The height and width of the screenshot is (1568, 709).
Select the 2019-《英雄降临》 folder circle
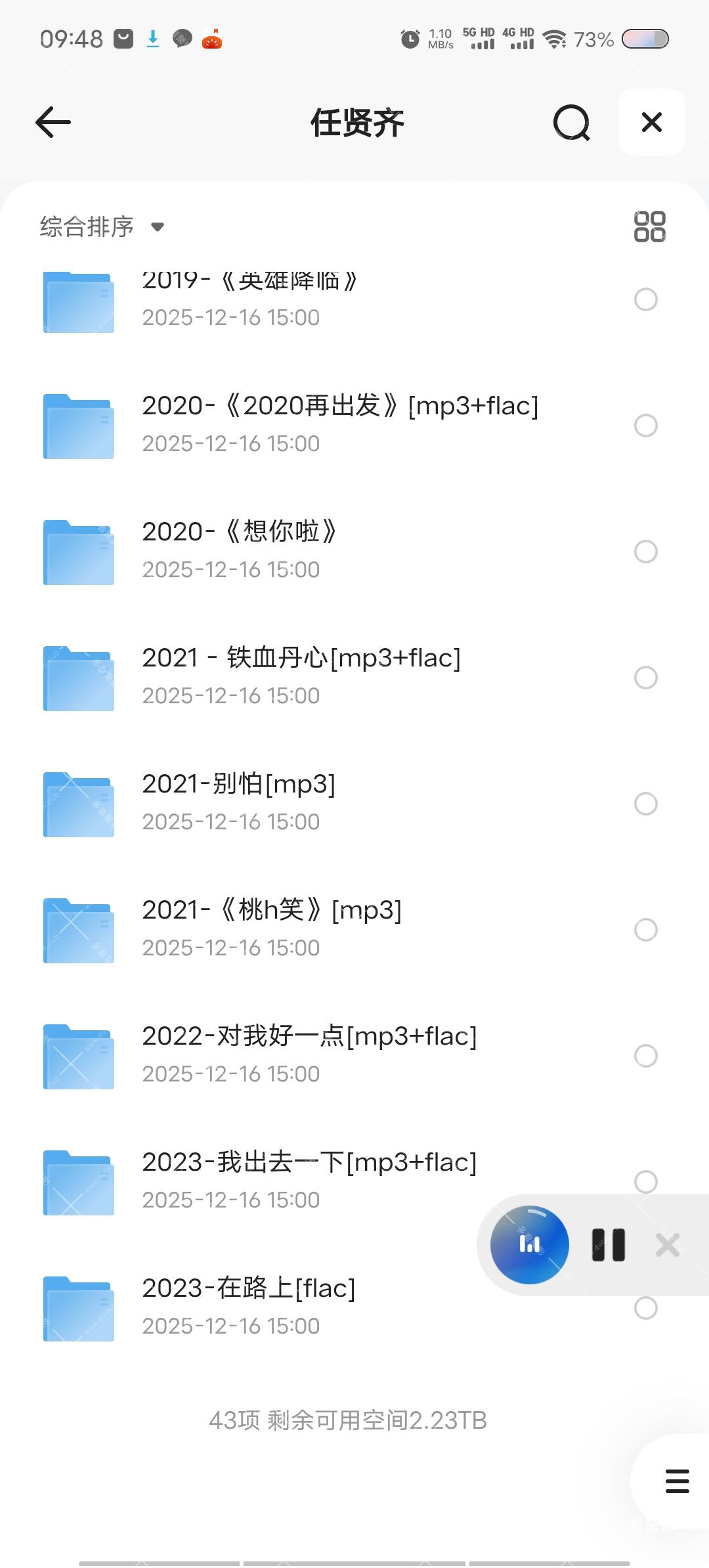(x=645, y=299)
